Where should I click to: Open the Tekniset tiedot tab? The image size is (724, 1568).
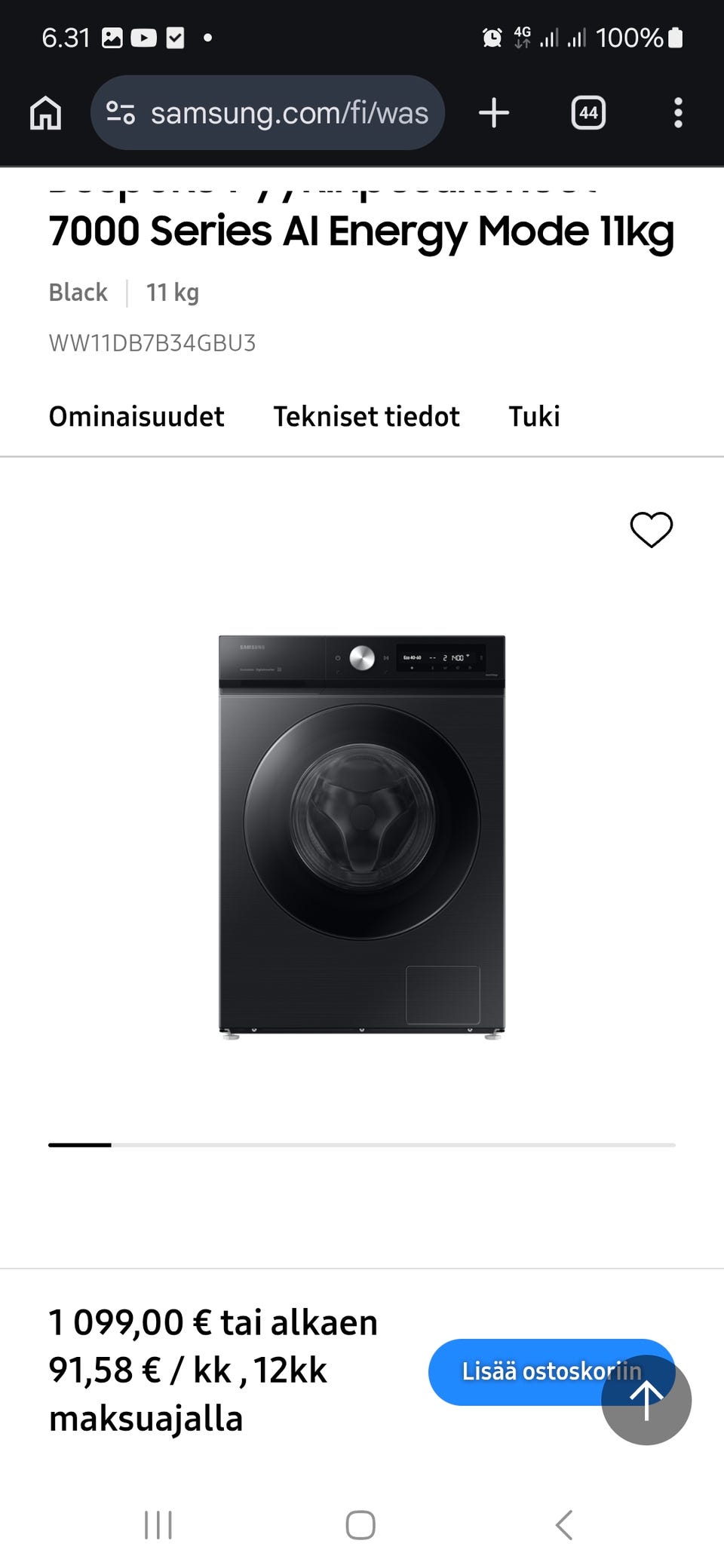click(367, 416)
